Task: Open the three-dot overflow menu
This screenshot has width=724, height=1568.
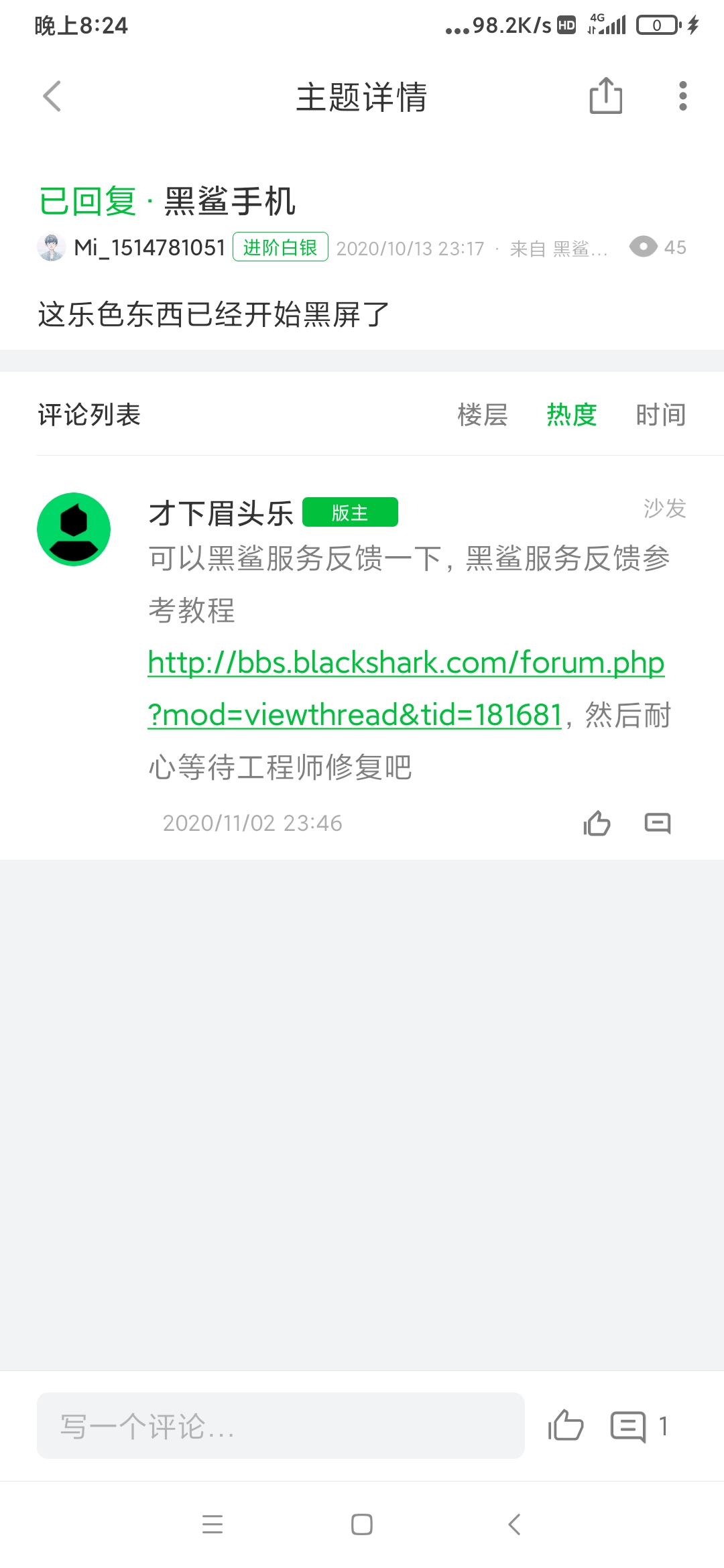Action: coord(682,96)
